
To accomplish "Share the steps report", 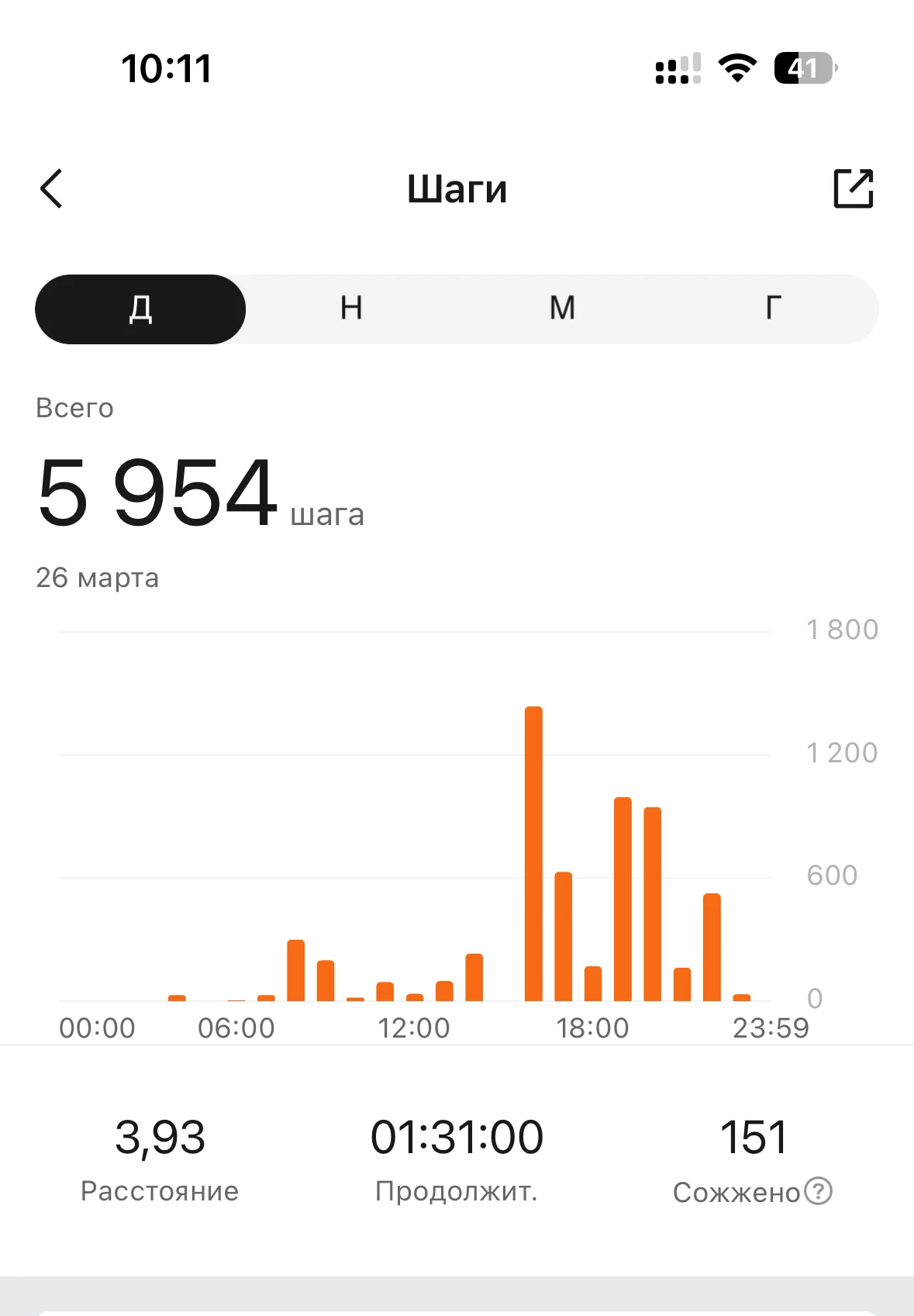I will [x=853, y=188].
